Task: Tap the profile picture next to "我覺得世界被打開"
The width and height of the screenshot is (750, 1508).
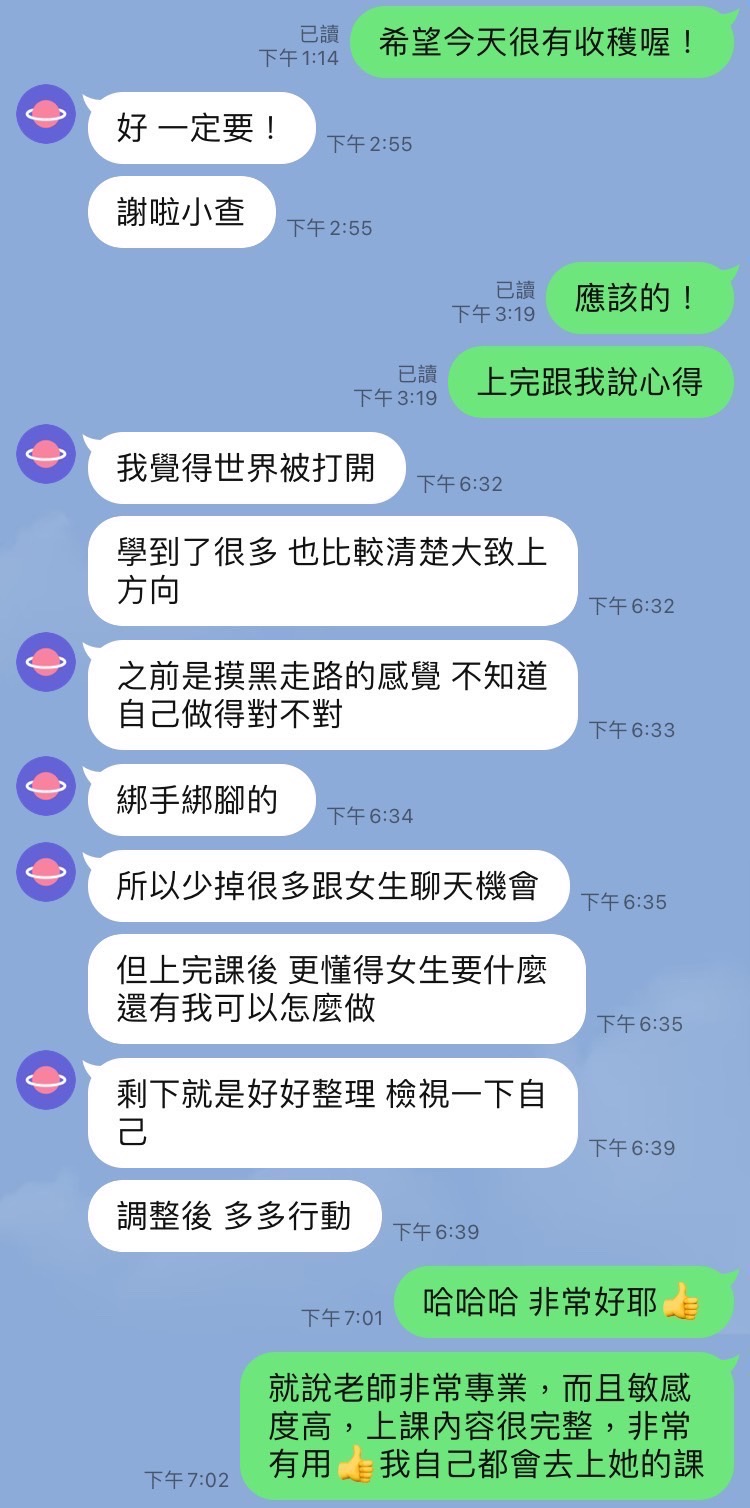Action: click(x=46, y=454)
